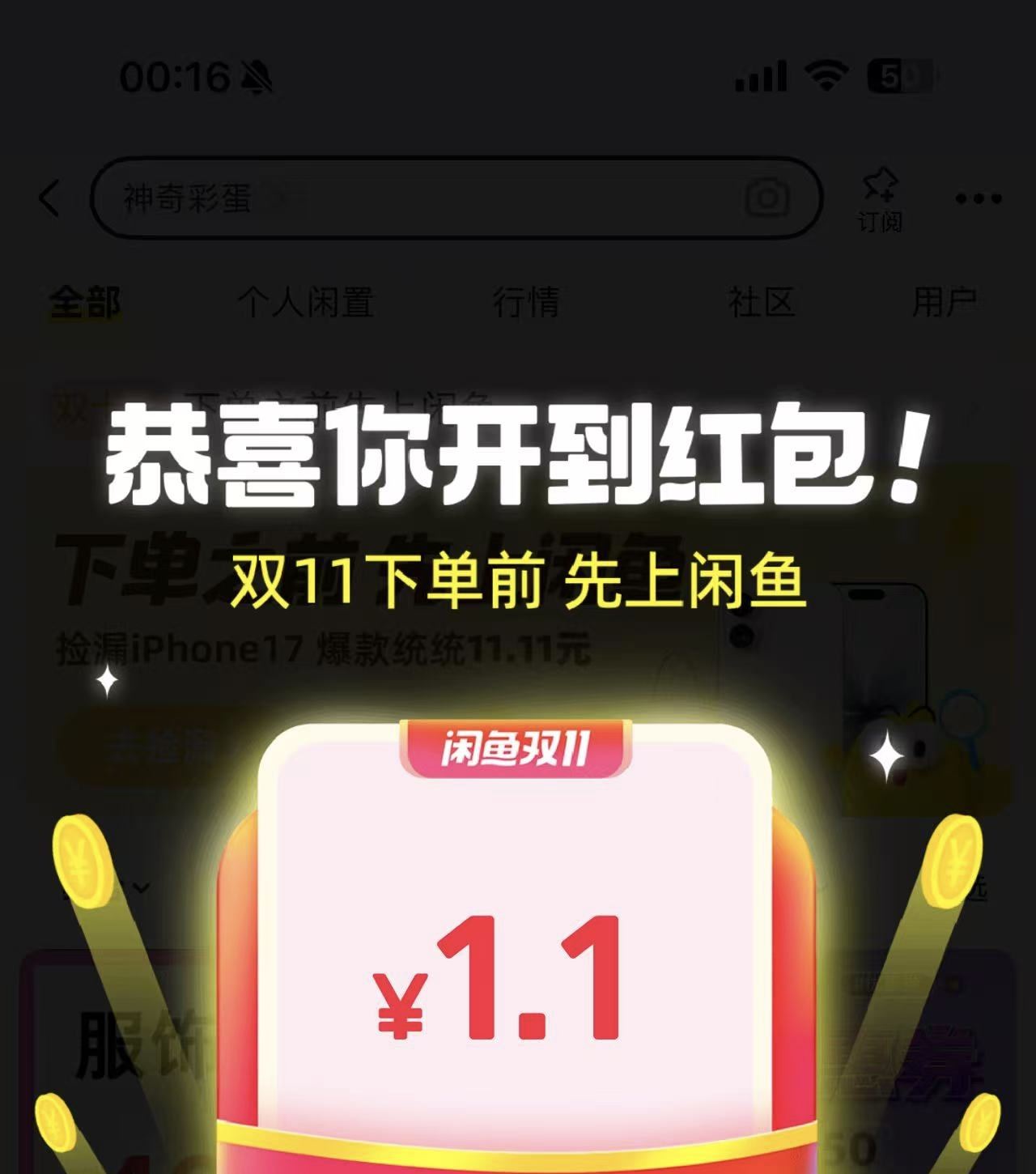Go back with the back arrow

point(50,198)
